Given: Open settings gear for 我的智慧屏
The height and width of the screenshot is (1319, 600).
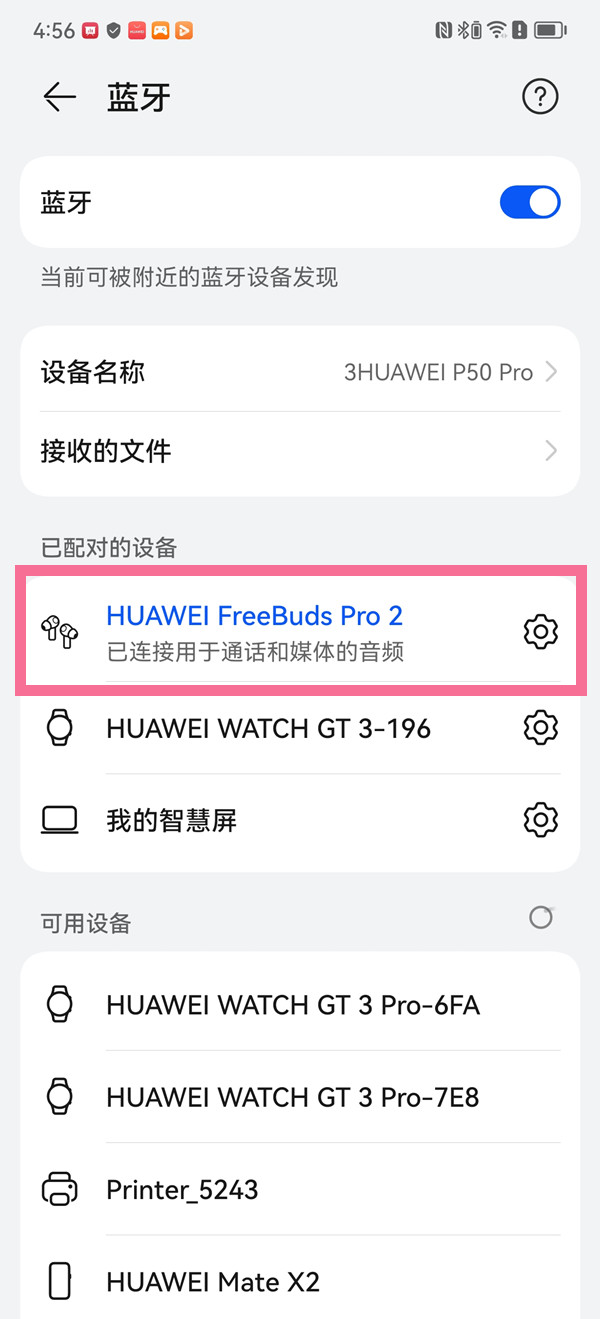Looking at the screenshot, I should point(540,821).
